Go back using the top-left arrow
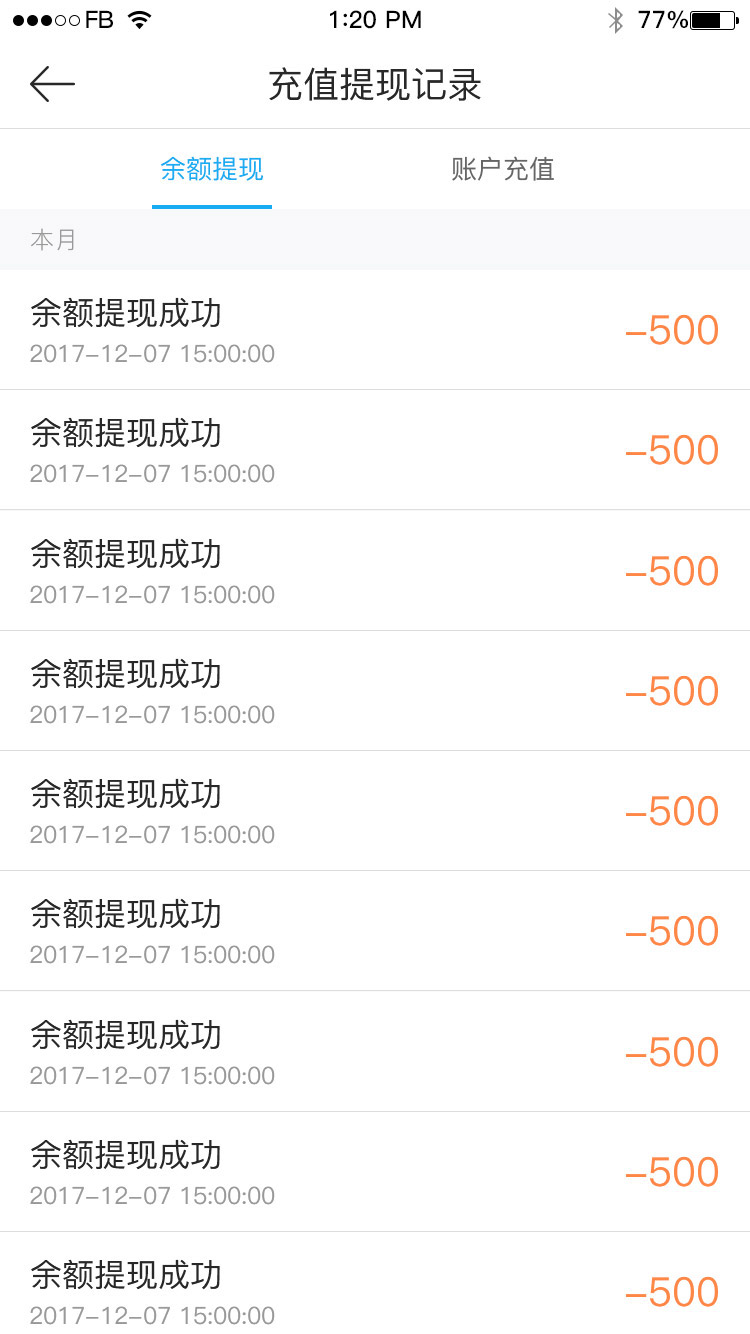The height and width of the screenshot is (1334, 750). [x=53, y=85]
